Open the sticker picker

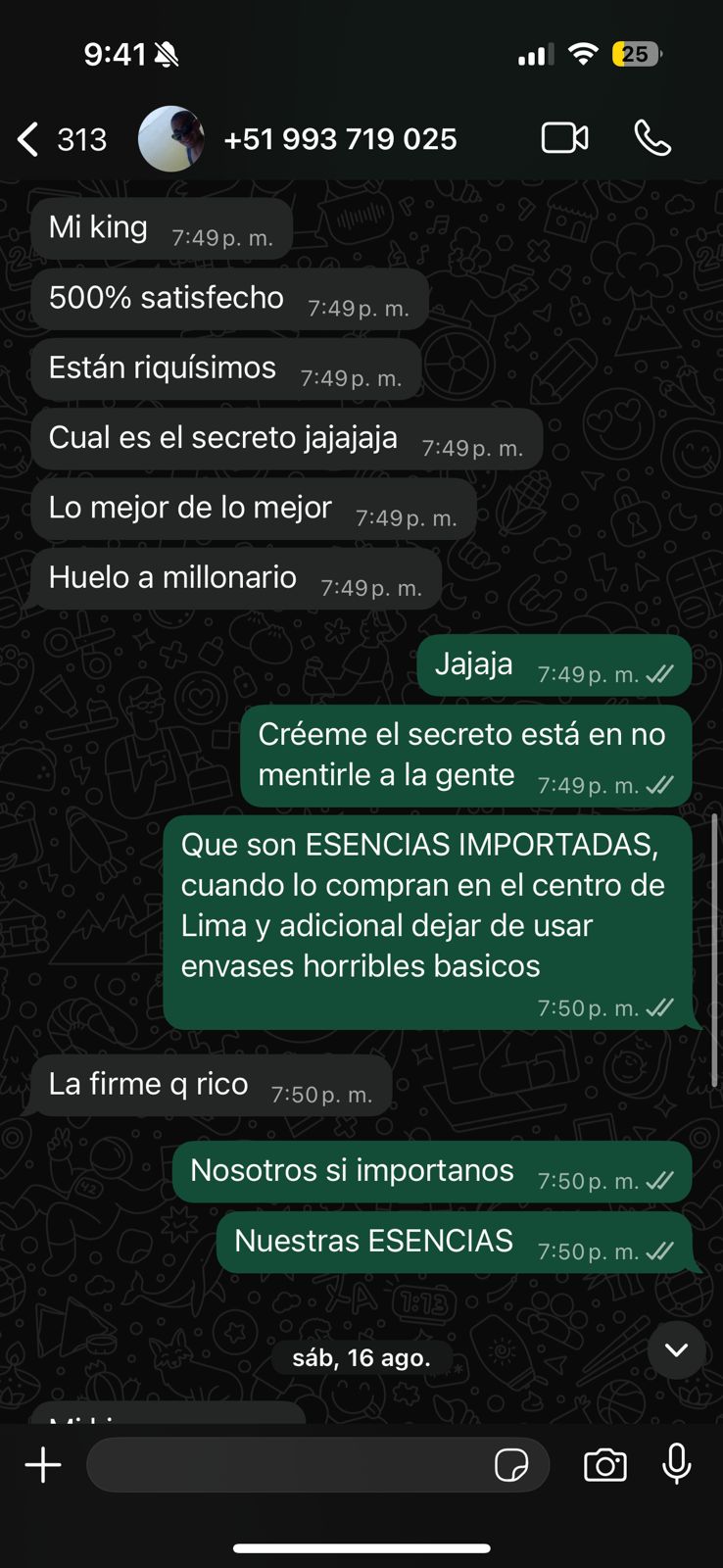[x=511, y=1465]
